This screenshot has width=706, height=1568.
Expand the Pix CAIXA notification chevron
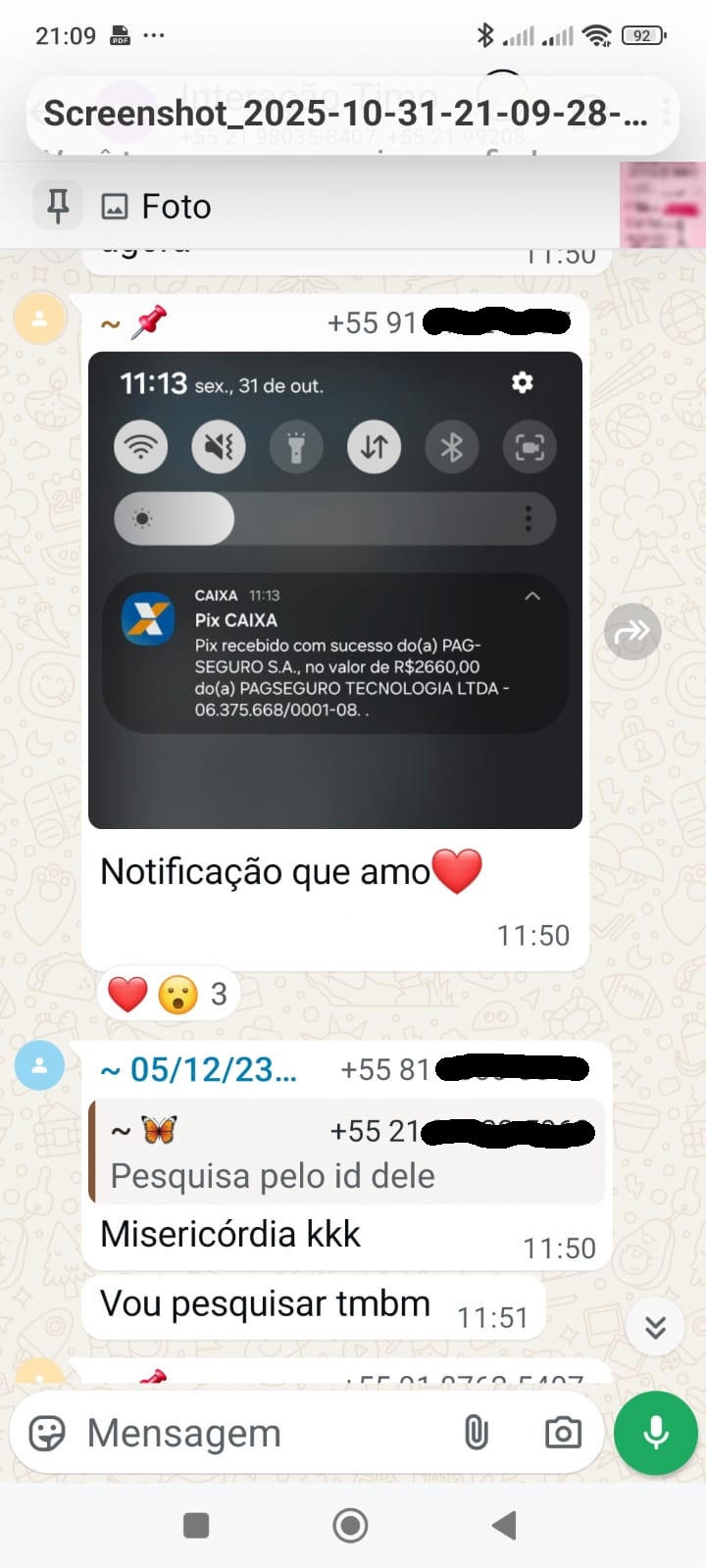point(532,595)
